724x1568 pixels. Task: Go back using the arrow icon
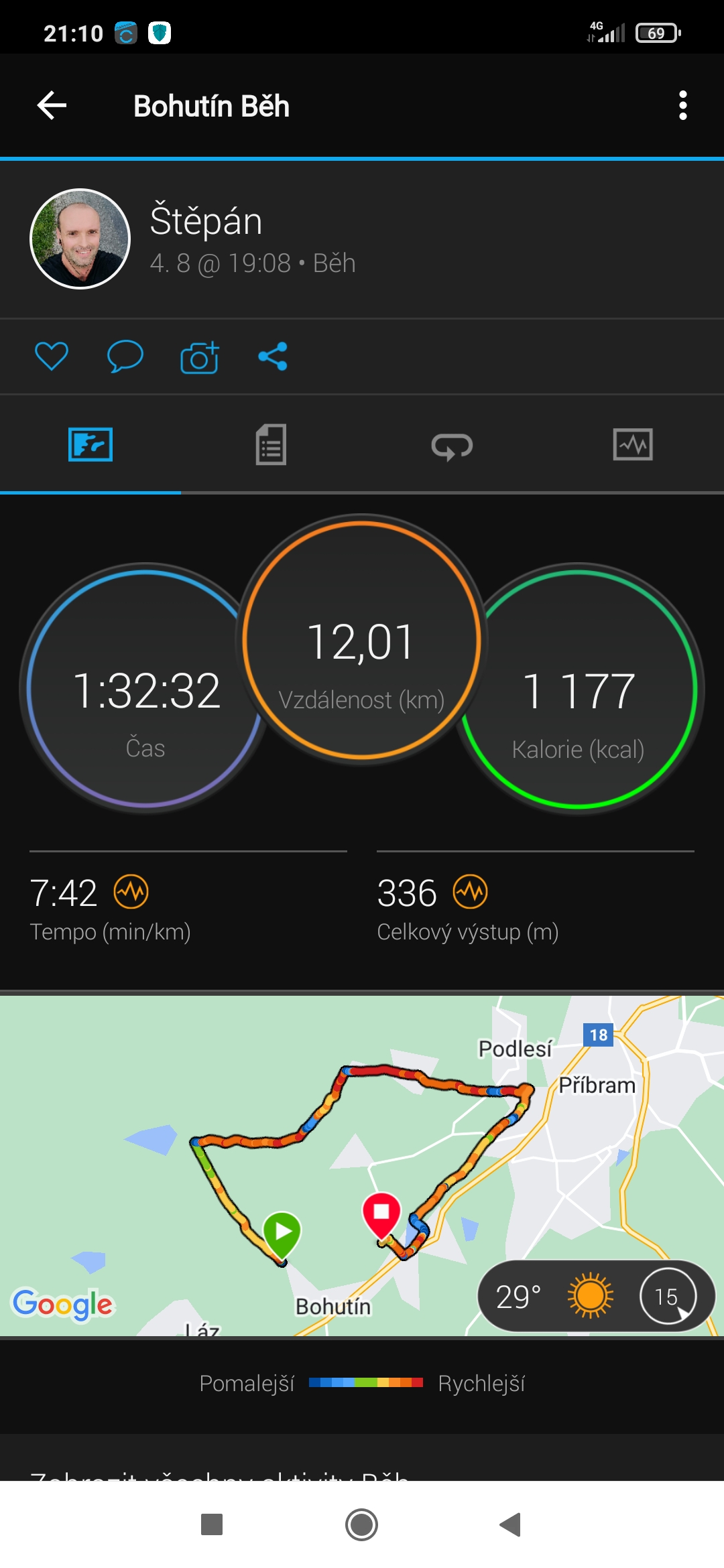(52, 106)
